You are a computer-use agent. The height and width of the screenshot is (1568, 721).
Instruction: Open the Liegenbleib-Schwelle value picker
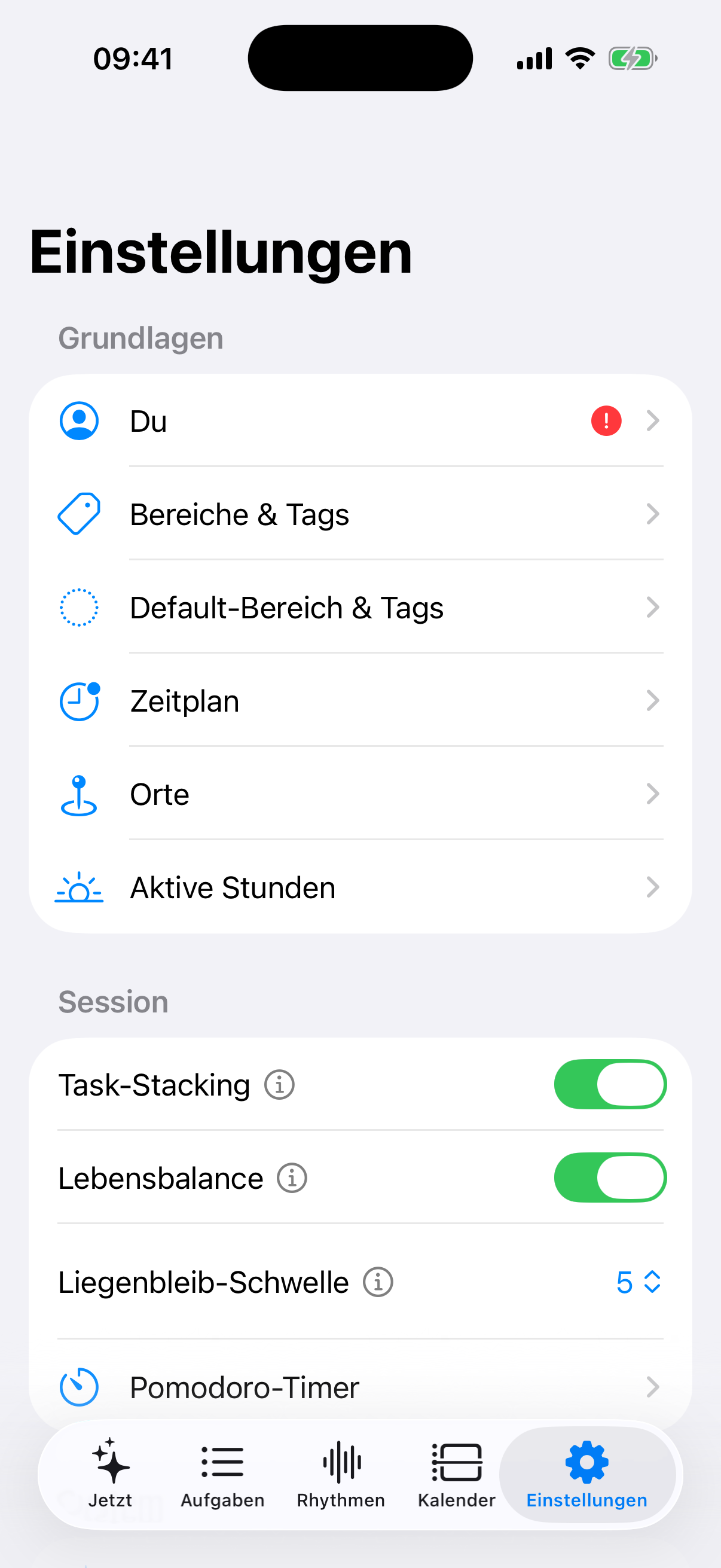638,1282
